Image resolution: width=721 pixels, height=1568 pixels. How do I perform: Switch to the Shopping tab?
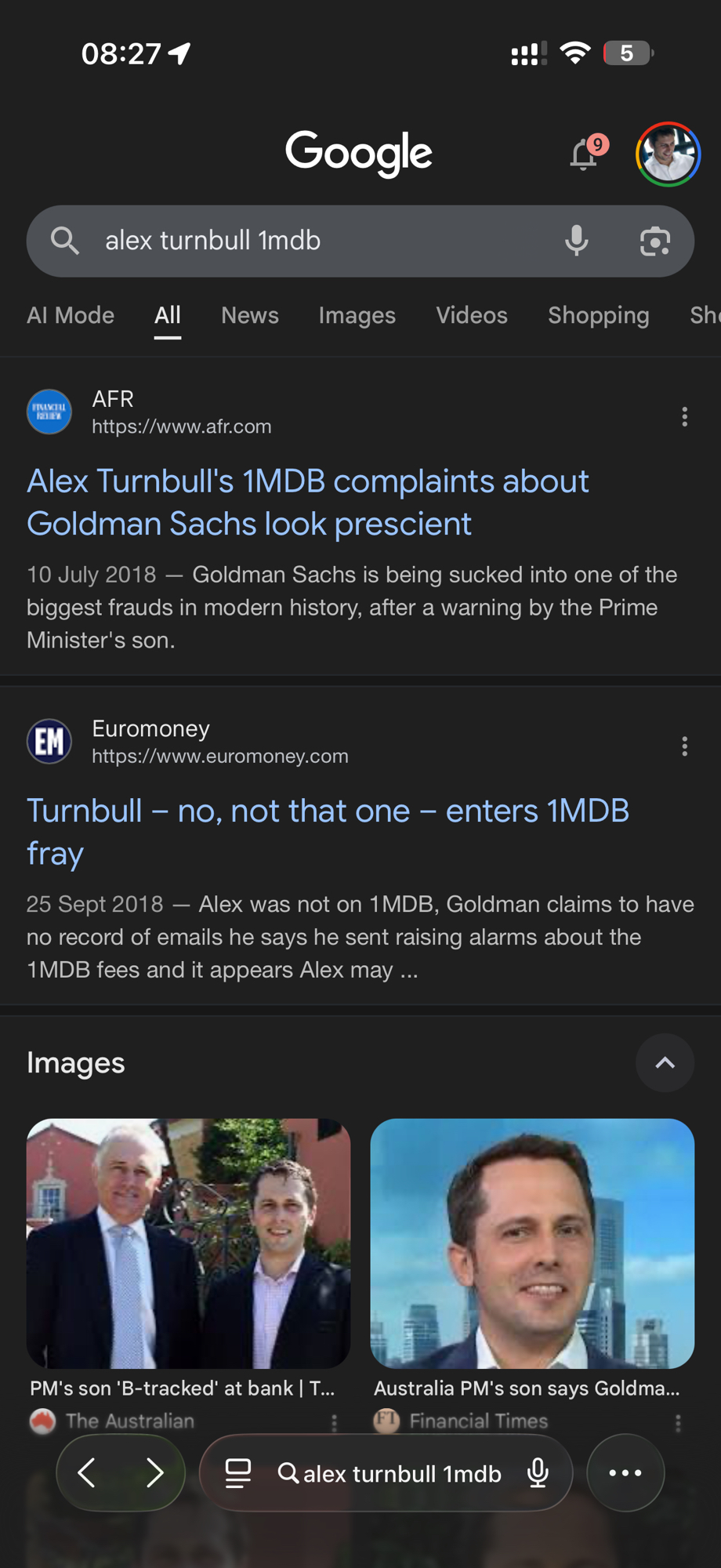[x=599, y=315]
